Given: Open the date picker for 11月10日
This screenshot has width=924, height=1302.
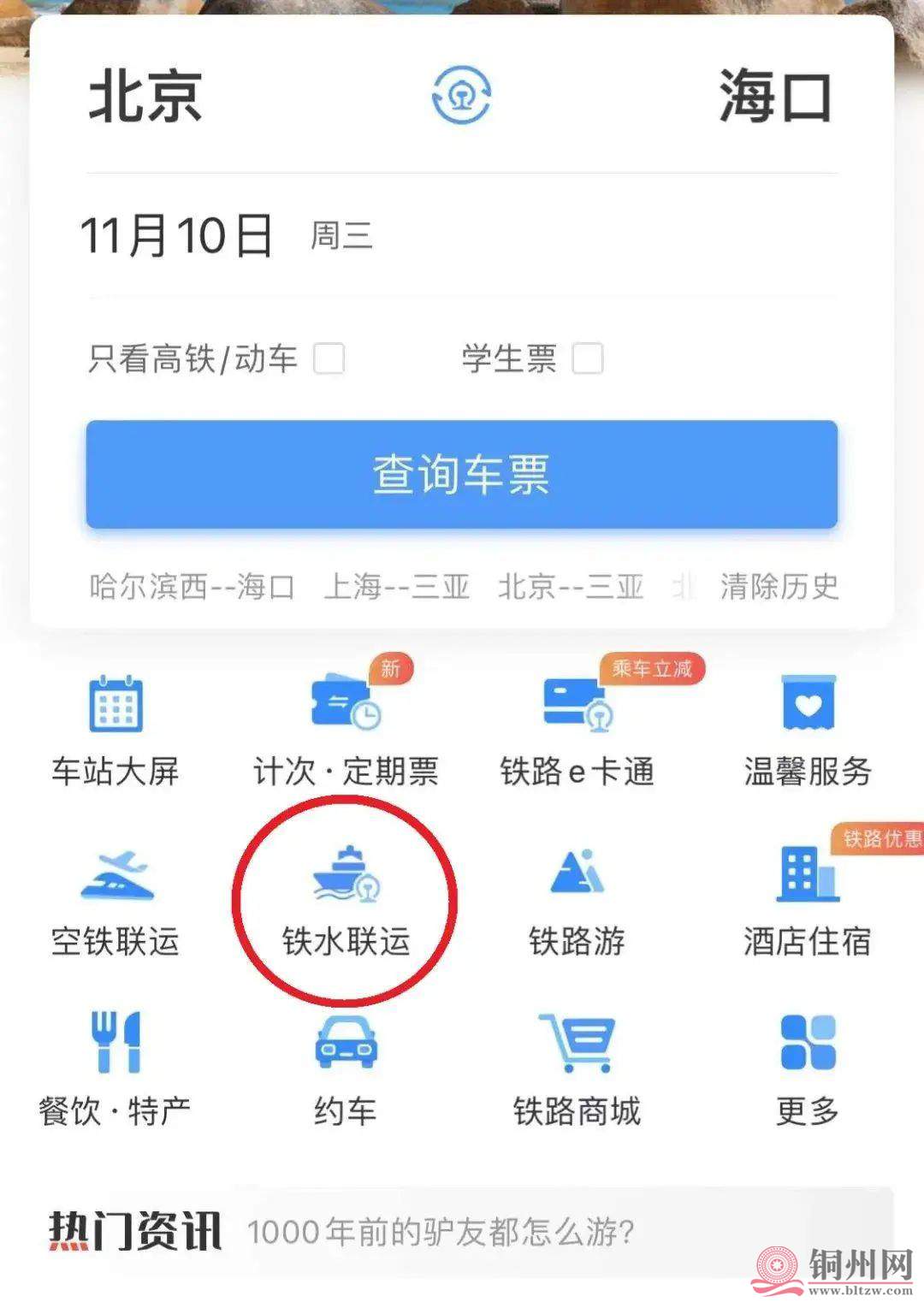Looking at the screenshot, I should click(x=177, y=235).
